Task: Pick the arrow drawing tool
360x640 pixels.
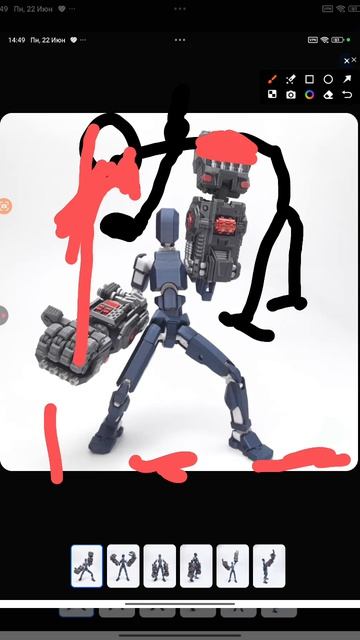Action: coord(347,79)
